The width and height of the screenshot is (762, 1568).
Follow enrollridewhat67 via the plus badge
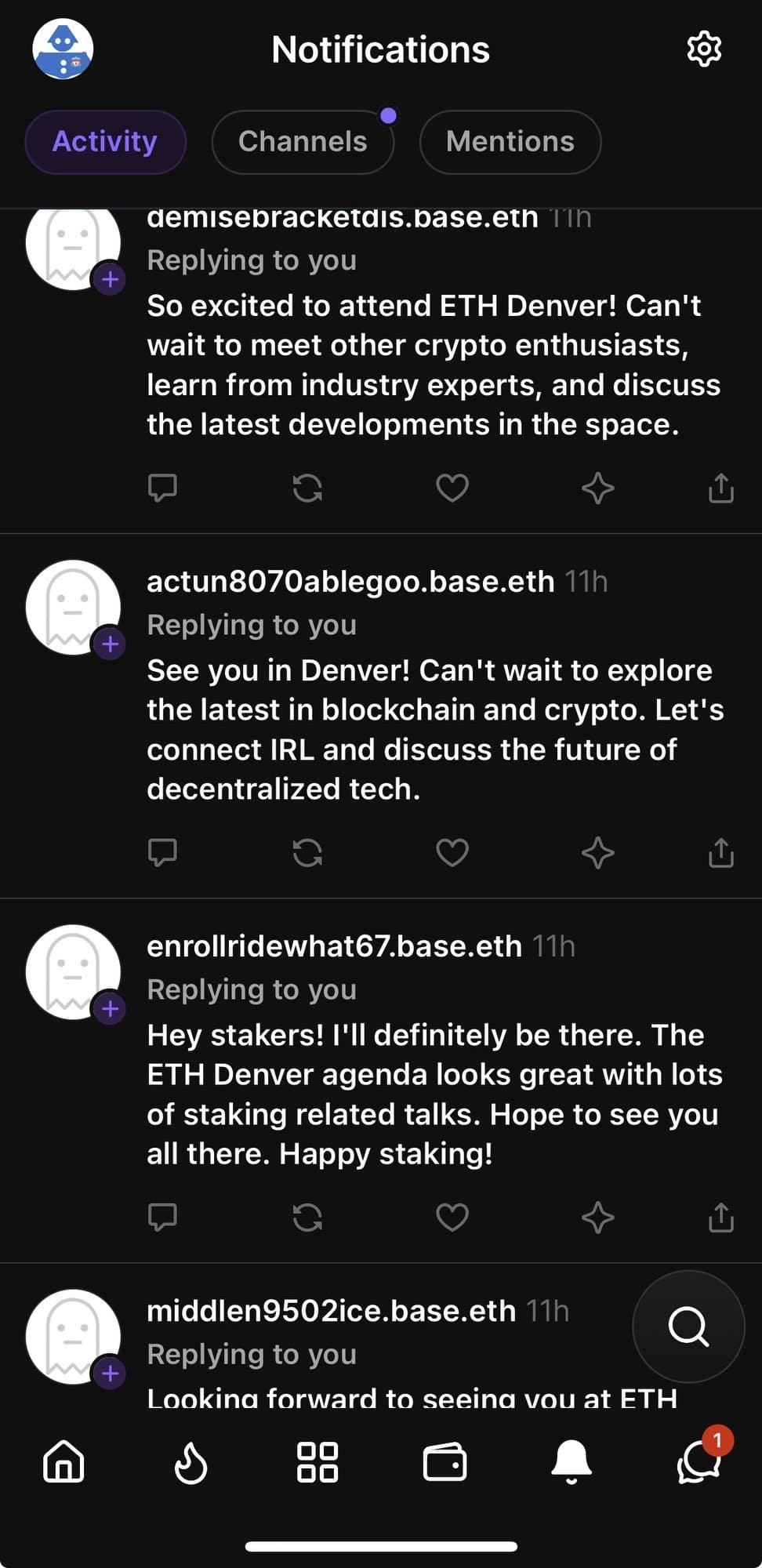111,1009
